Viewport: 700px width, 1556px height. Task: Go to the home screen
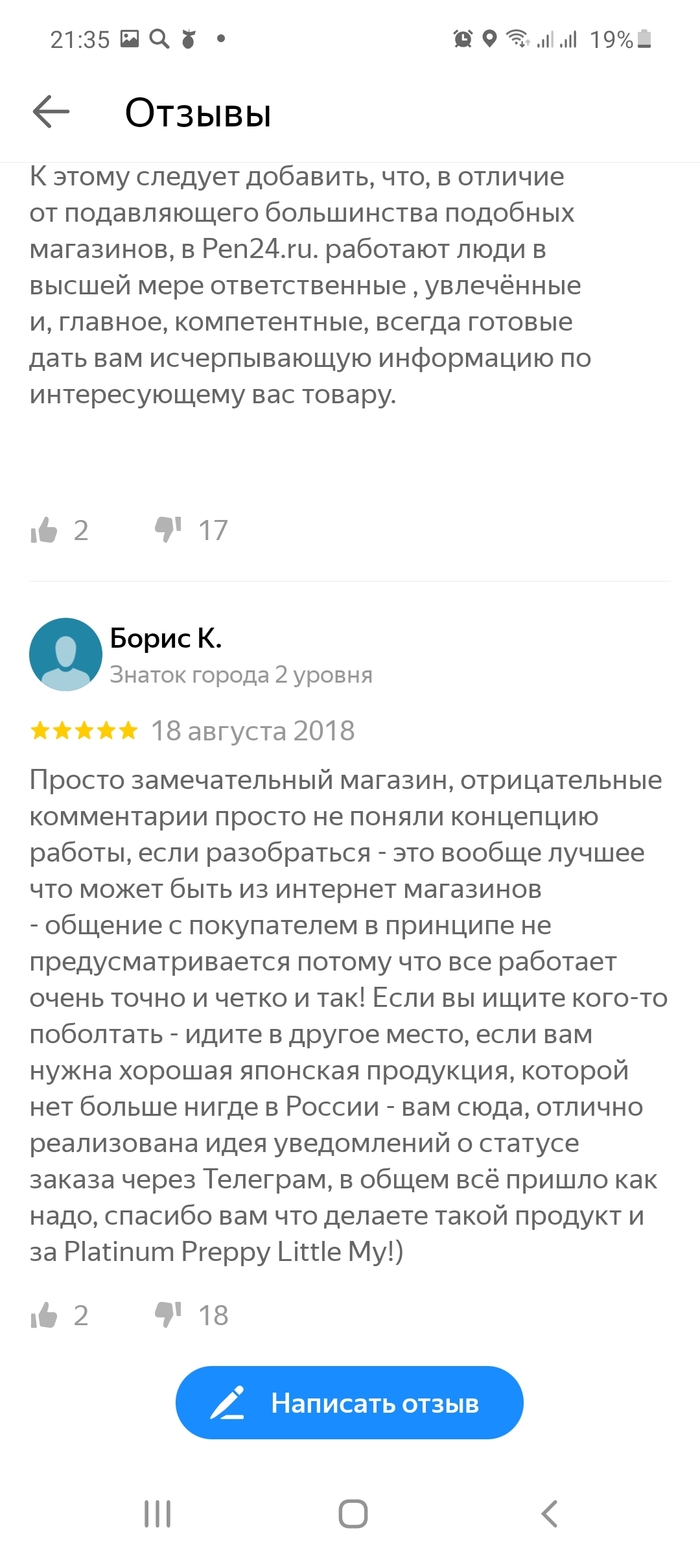pyautogui.click(x=352, y=1514)
